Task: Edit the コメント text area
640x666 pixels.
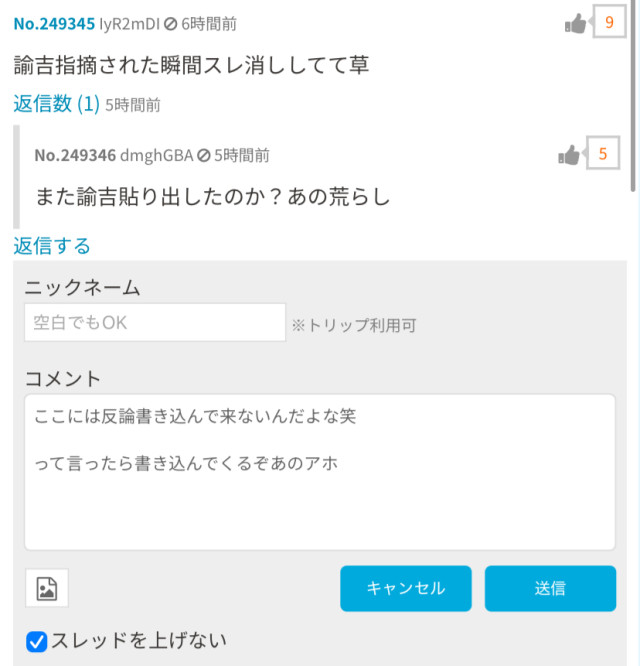Action: click(319, 471)
